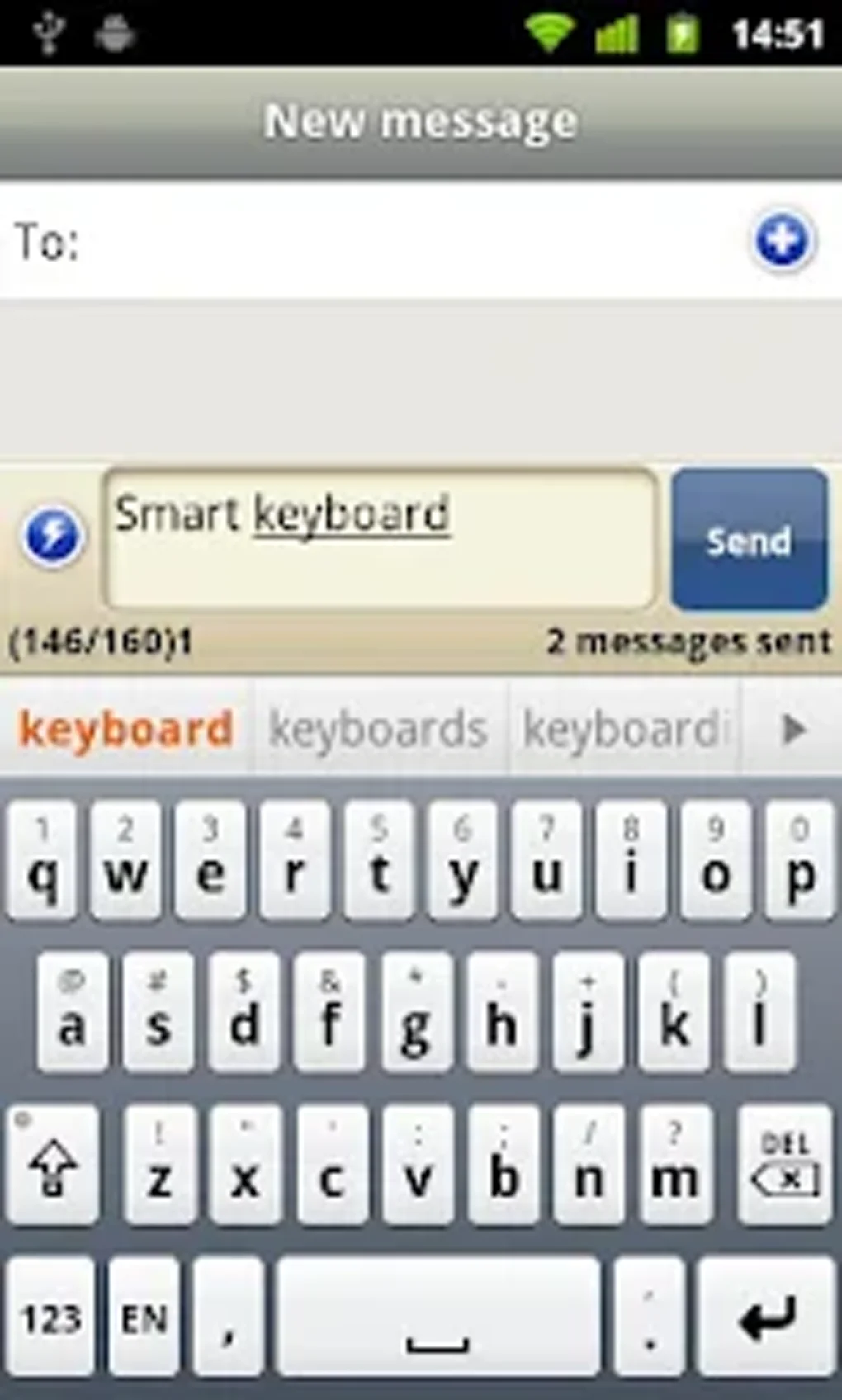
Task: Tap the '2 messages sent' label
Action: click(x=689, y=640)
